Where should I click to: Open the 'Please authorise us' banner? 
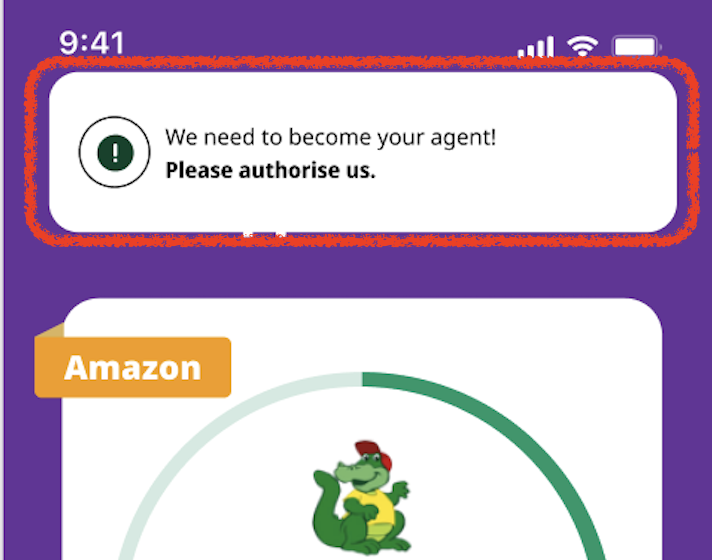(x=362, y=153)
